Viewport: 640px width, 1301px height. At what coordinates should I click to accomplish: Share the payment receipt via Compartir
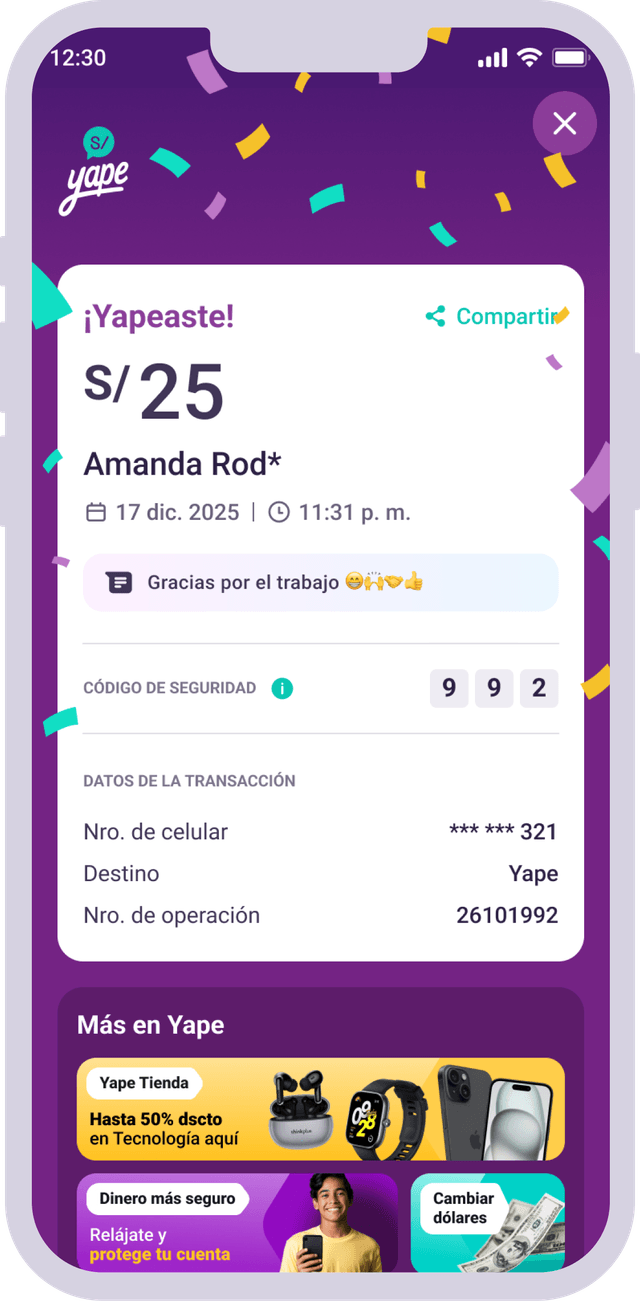(x=492, y=317)
